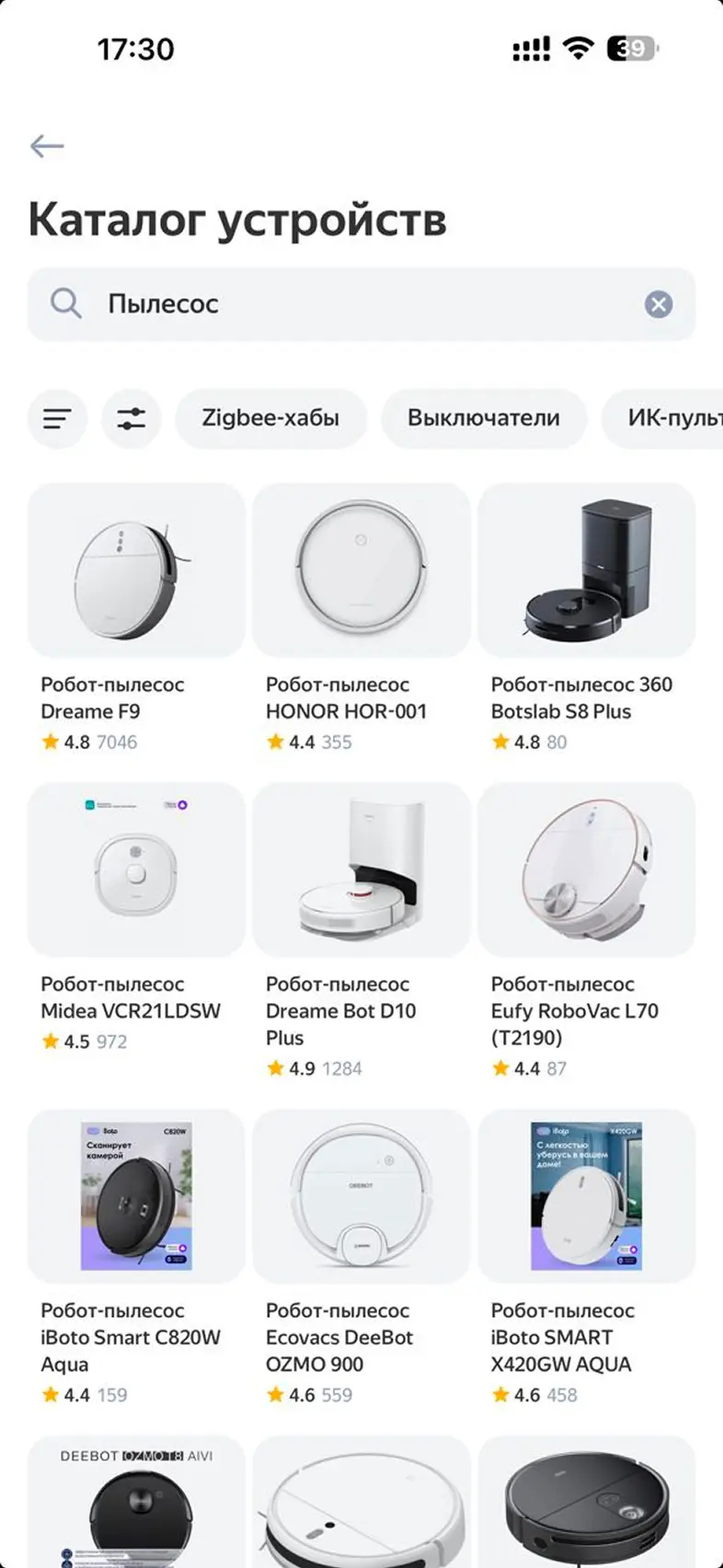Clear the search query
Screen dimensions: 723x1568
658,305
